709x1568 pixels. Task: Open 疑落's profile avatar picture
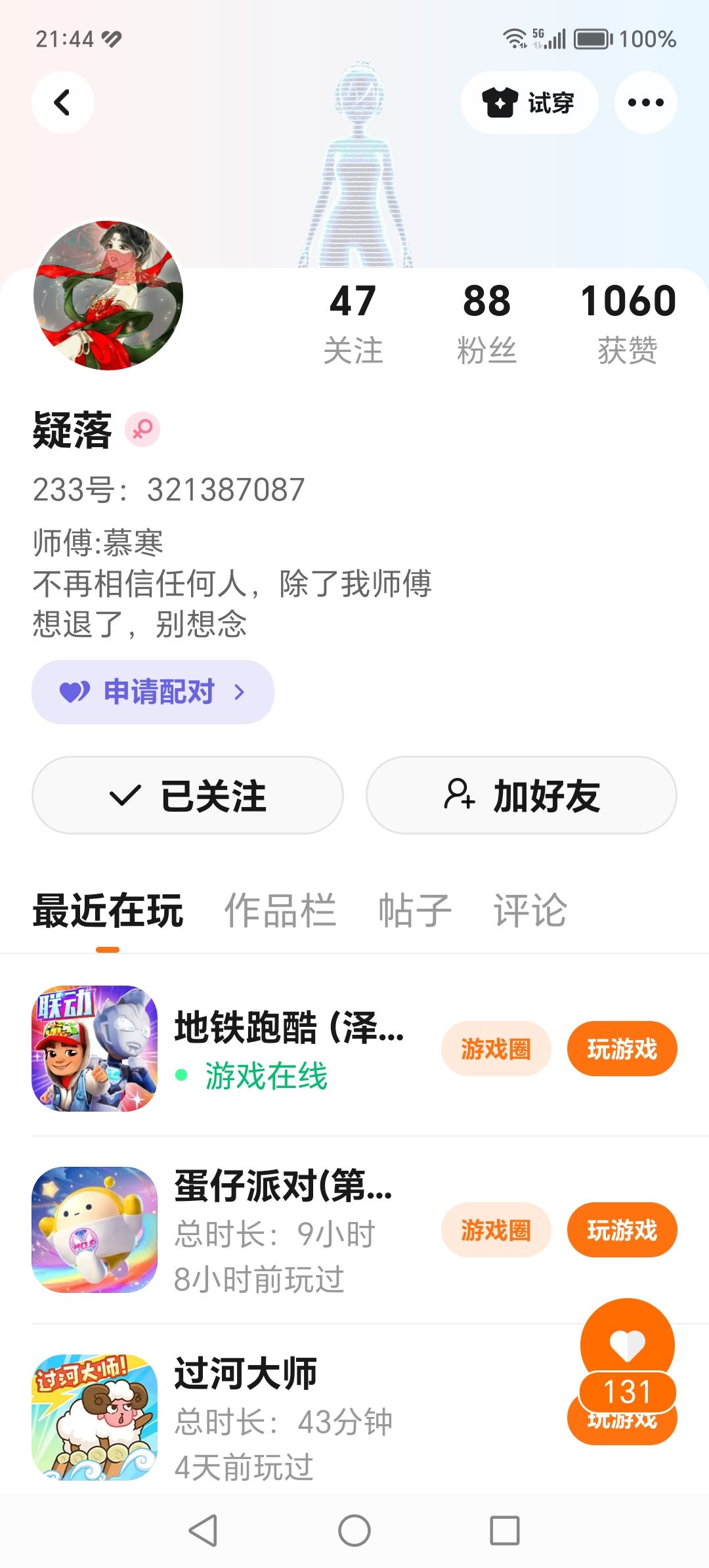(108, 295)
